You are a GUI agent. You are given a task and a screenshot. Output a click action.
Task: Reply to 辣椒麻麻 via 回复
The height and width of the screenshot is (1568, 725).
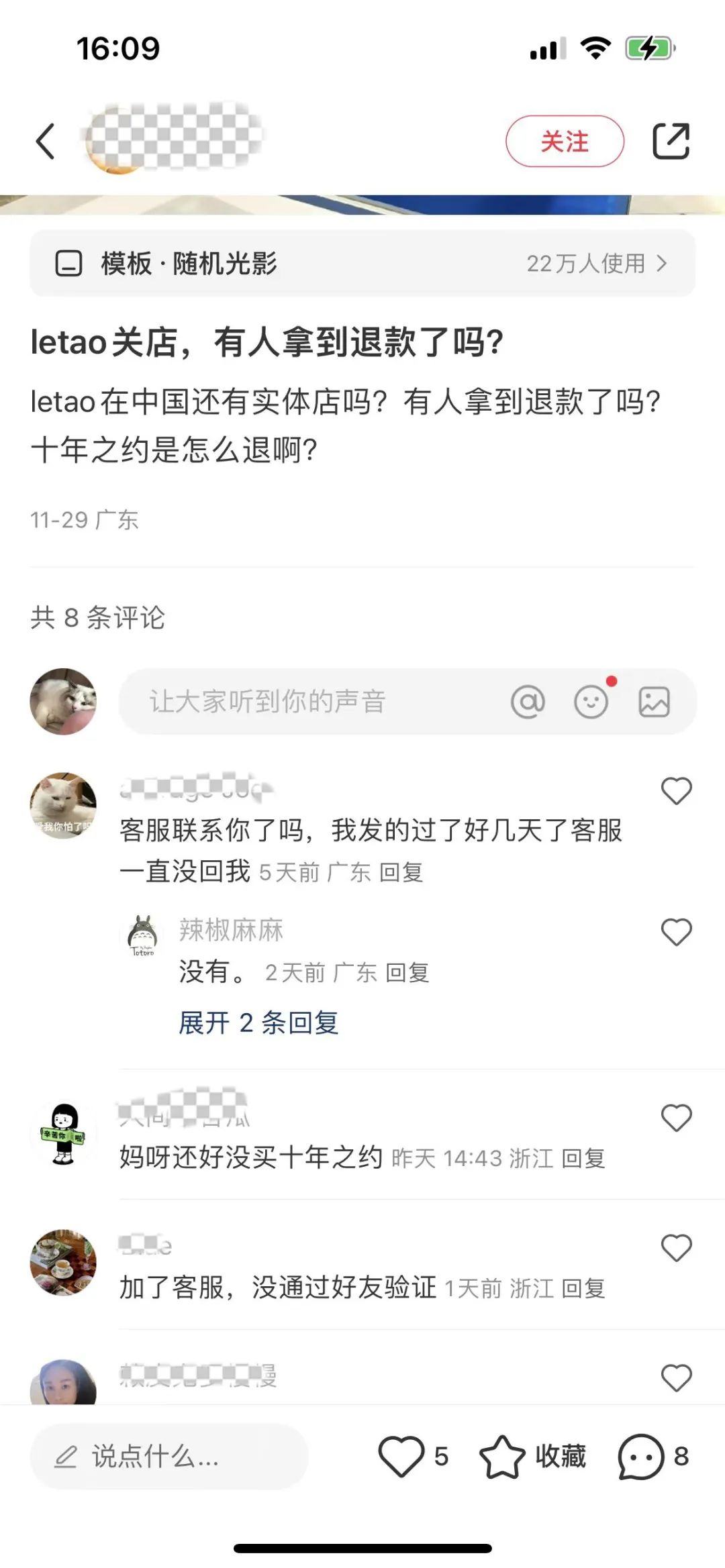click(407, 973)
